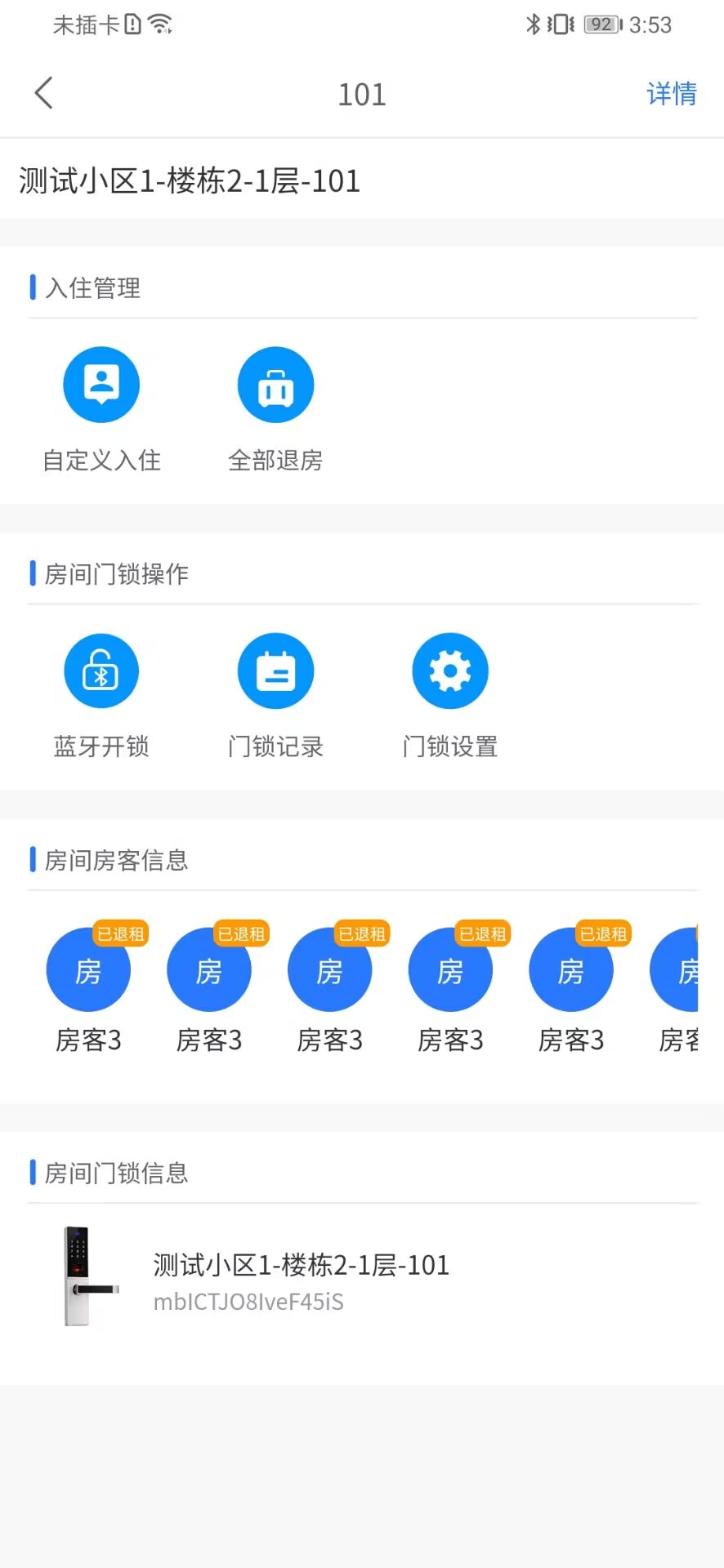Tap the 蓝牙开锁 Bluetooth unlock icon

pyautogui.click(x=101, y=670)
